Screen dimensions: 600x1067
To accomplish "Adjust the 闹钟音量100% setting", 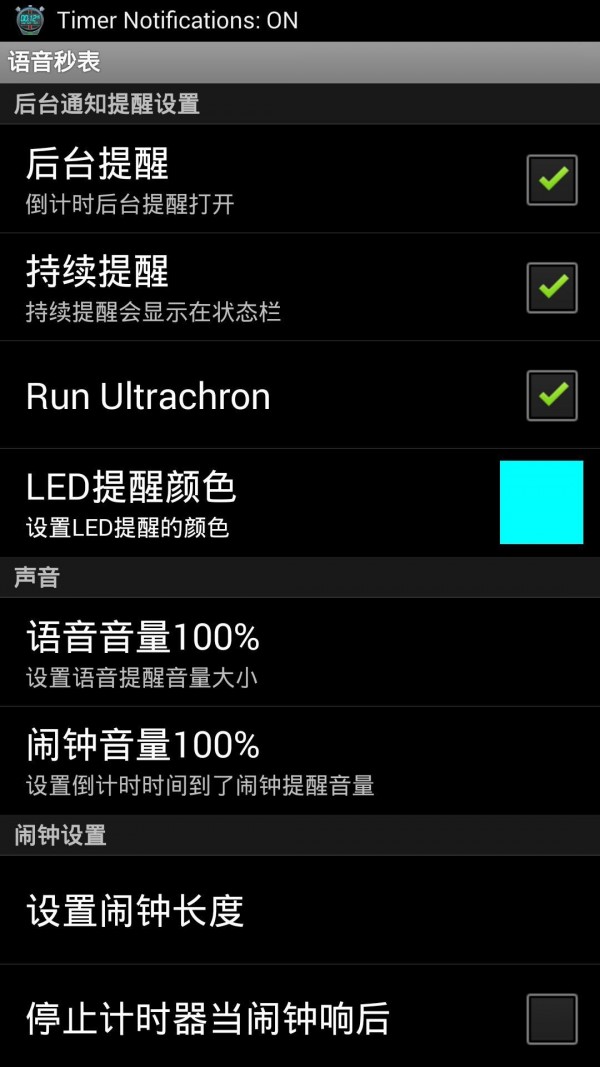I will click(x=300, y=760).
